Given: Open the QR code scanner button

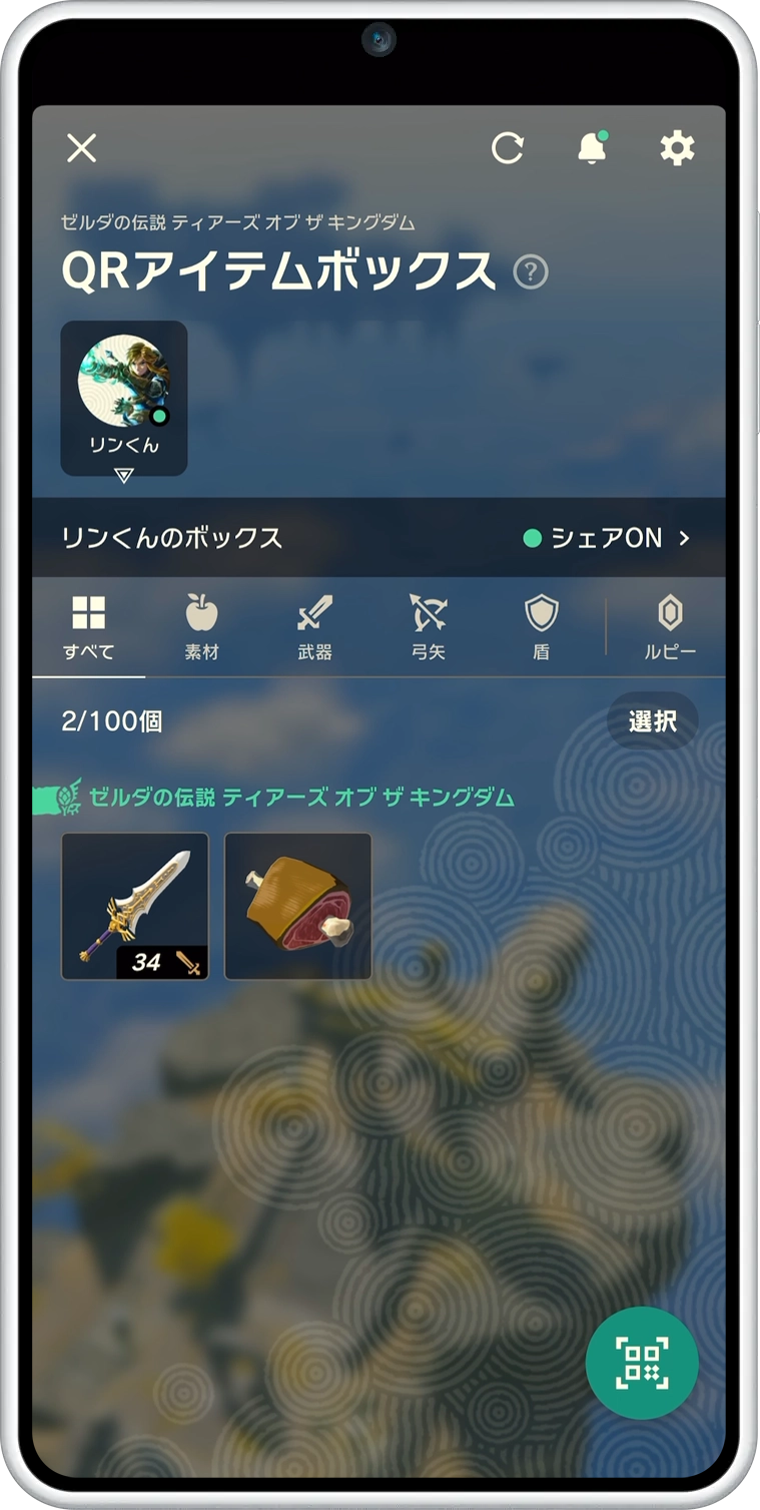Looking at the screenshot, I should tap(642, 1363).
